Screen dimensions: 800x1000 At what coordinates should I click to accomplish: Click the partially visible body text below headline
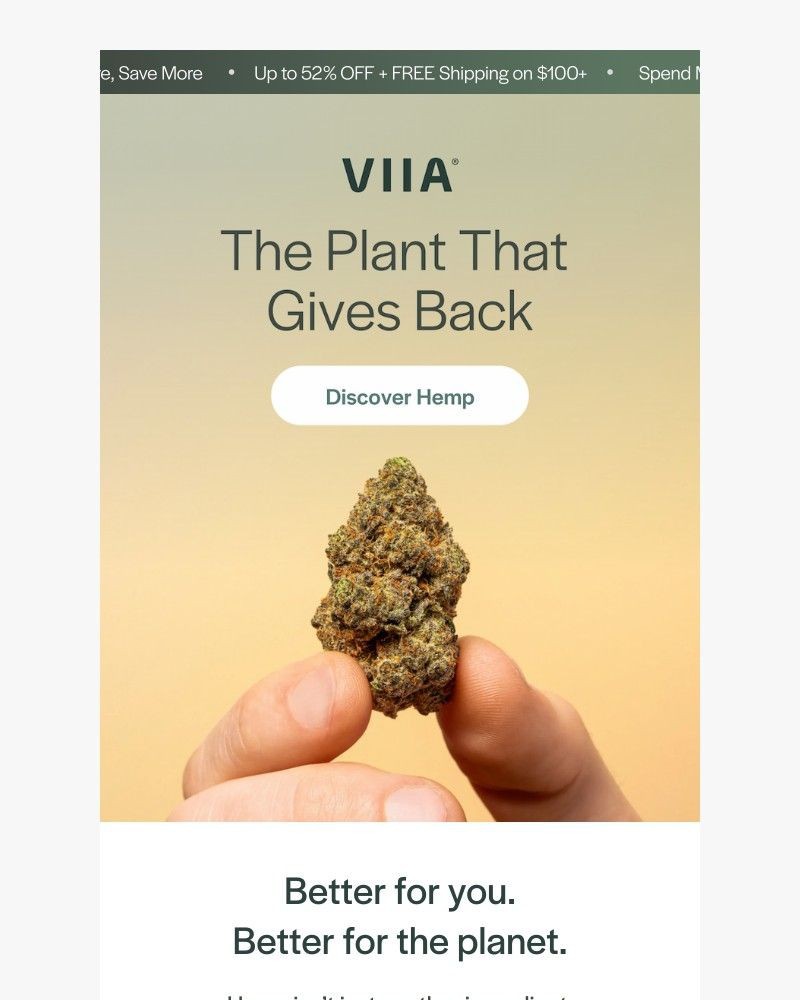(398, 994)
